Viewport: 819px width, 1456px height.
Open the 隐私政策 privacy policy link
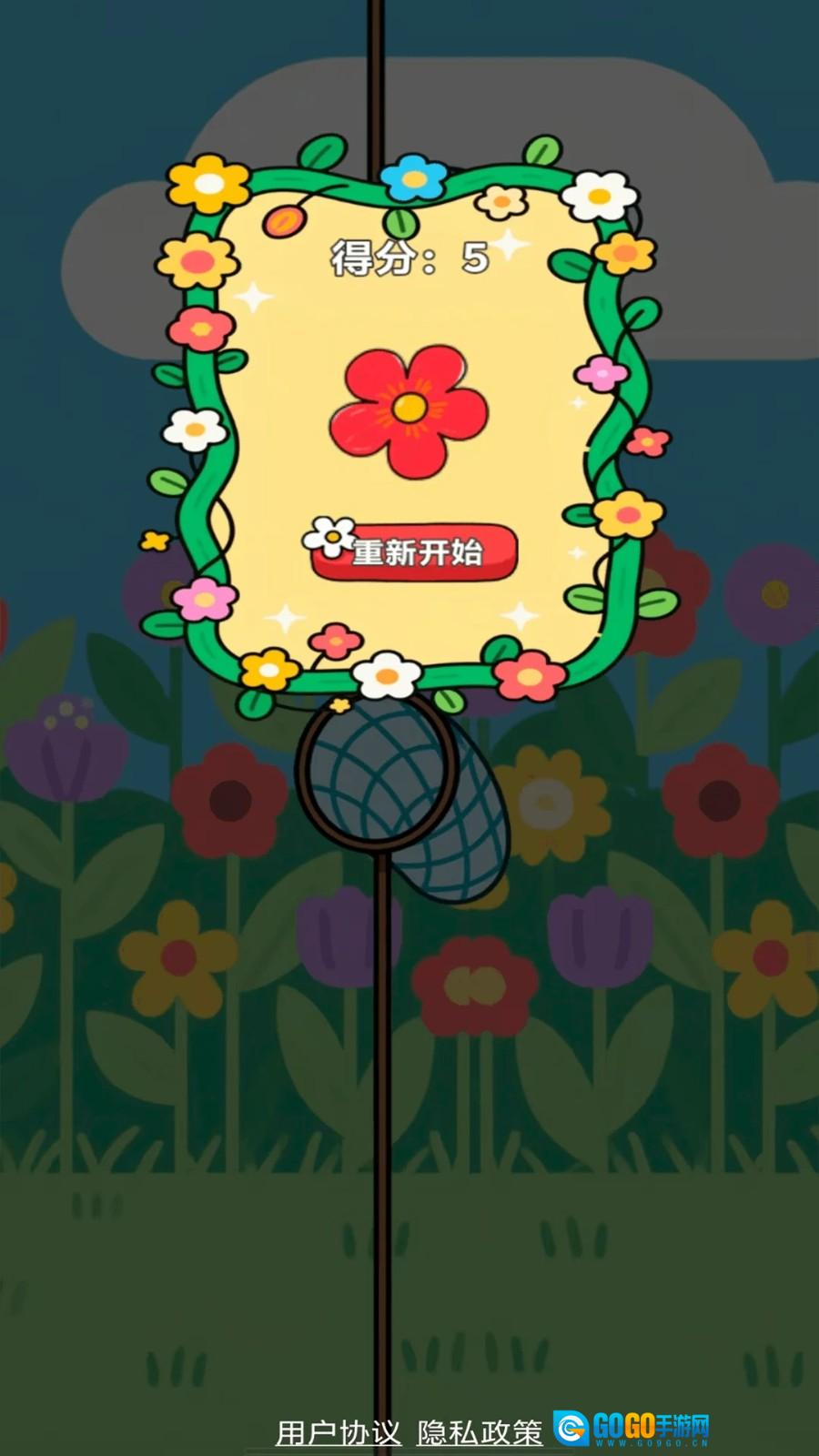(x=480, y=1433)
